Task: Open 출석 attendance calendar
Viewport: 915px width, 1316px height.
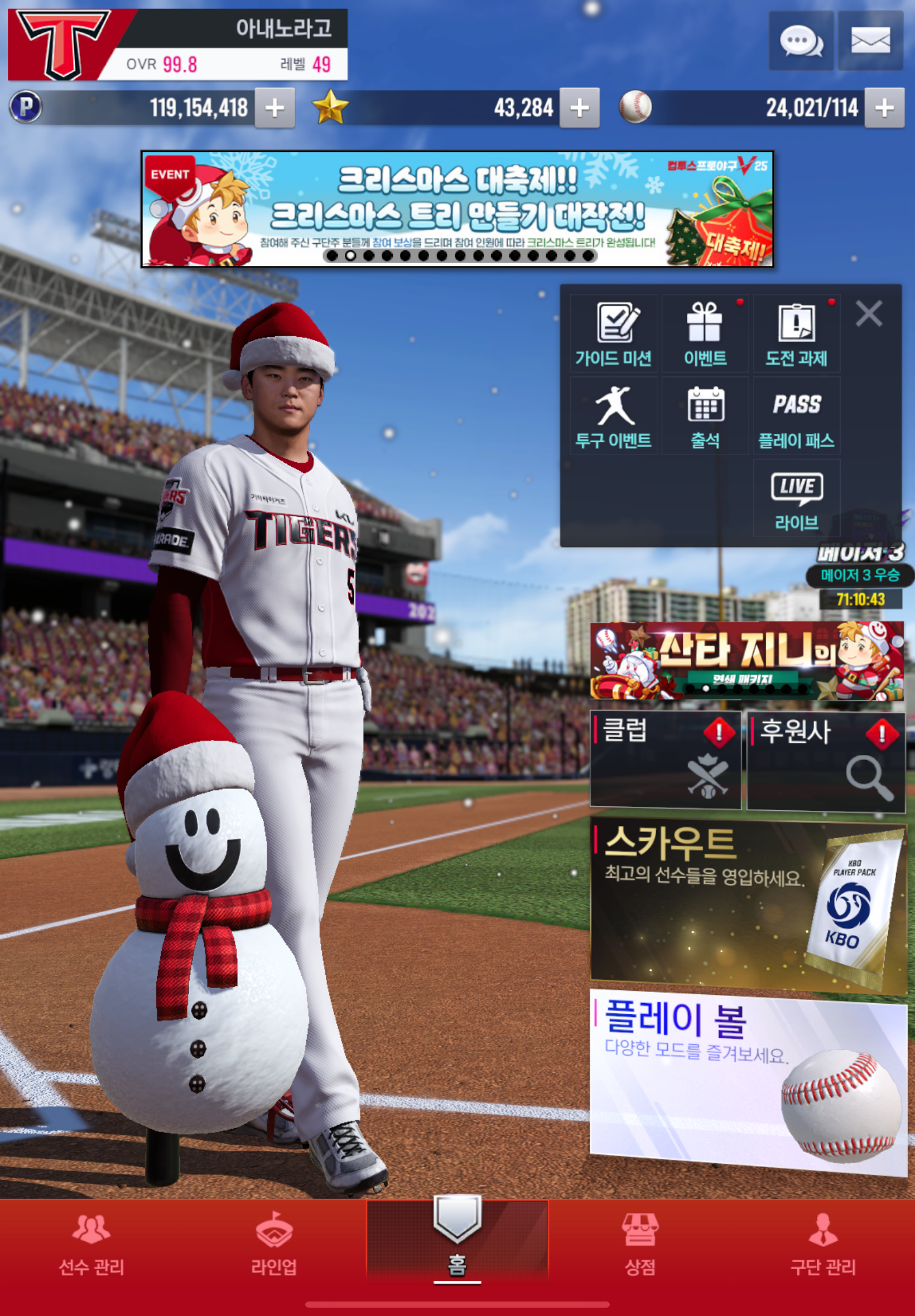Action: click(x=705, y=417)
